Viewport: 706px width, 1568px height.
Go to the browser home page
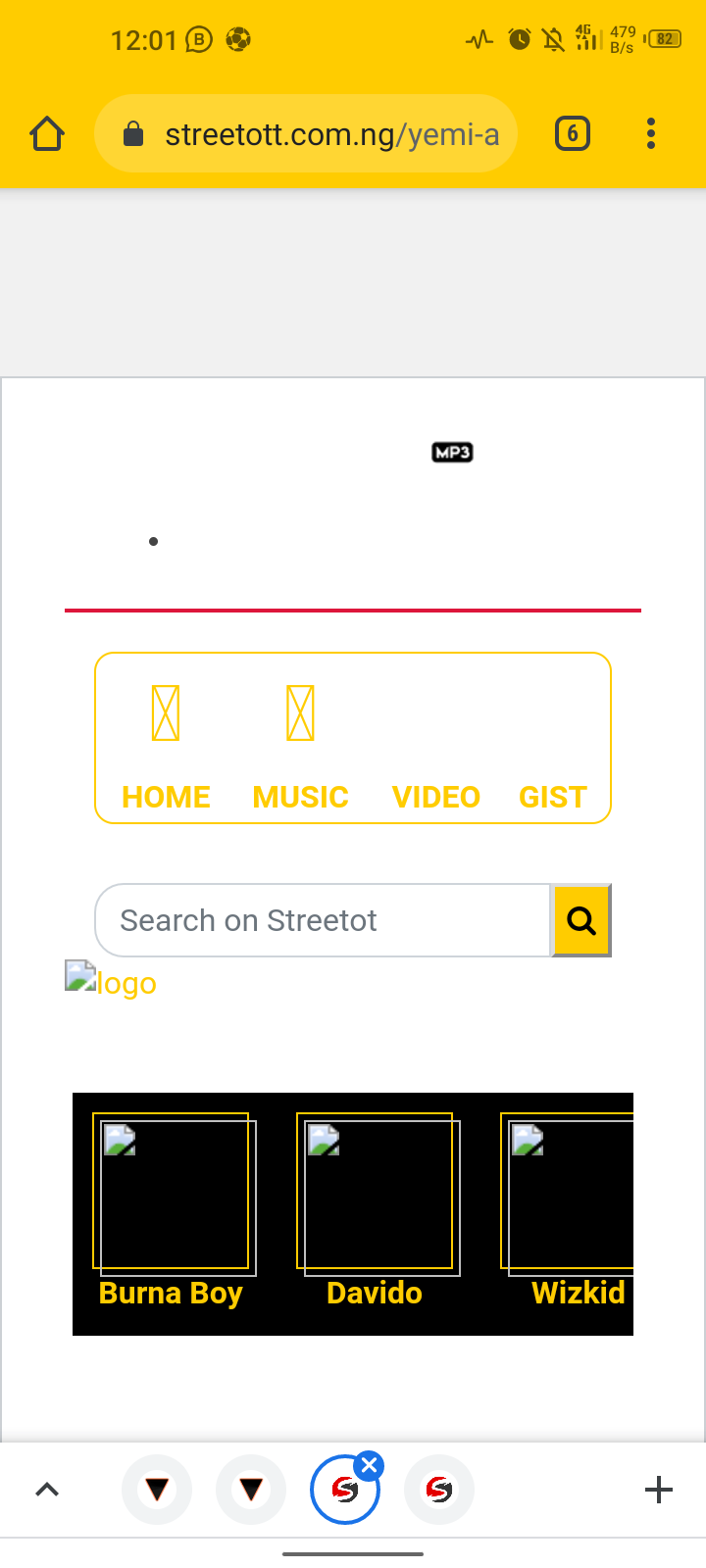47,133
